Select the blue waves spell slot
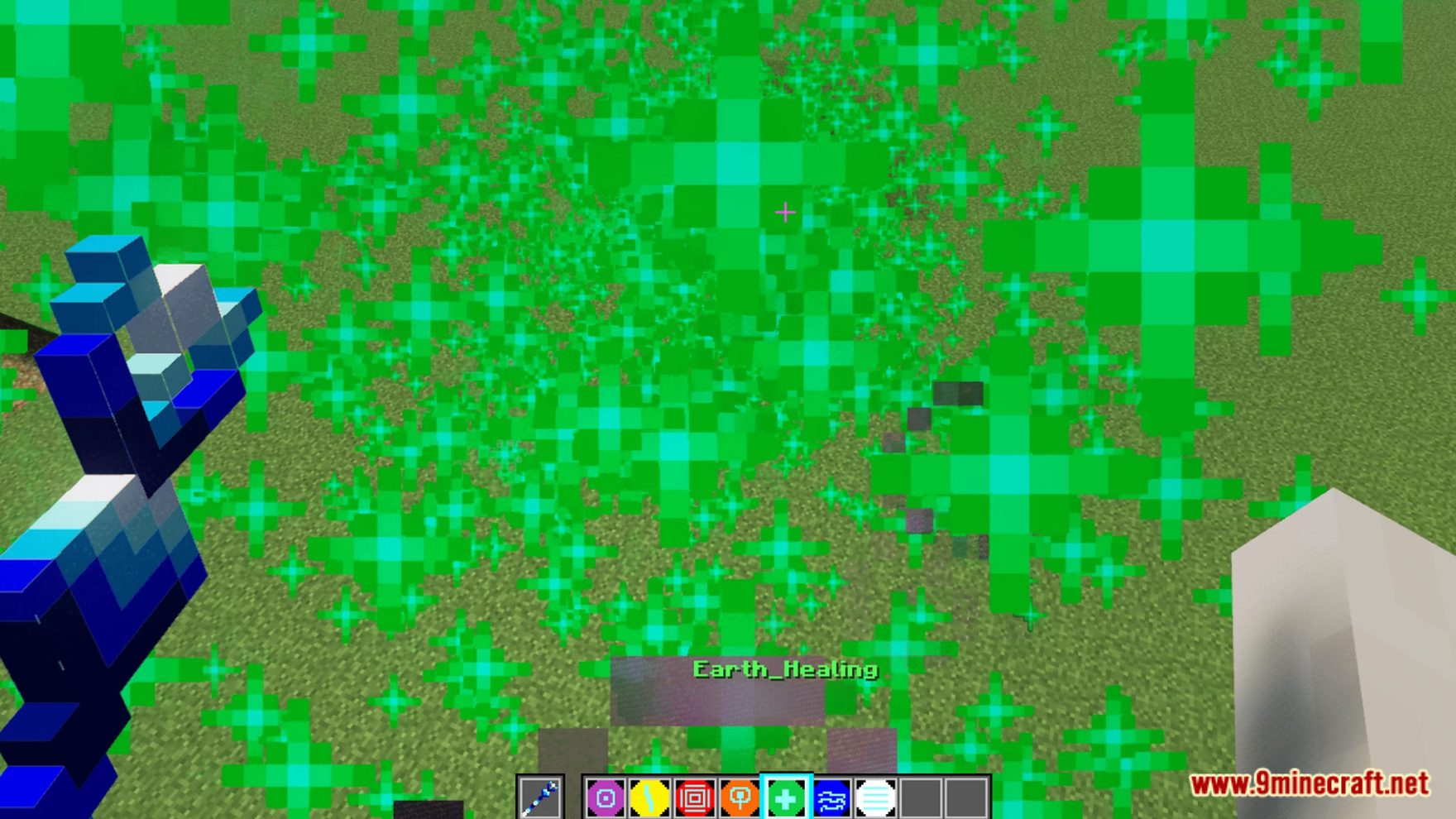1456x819 pixels. (831, 798)
